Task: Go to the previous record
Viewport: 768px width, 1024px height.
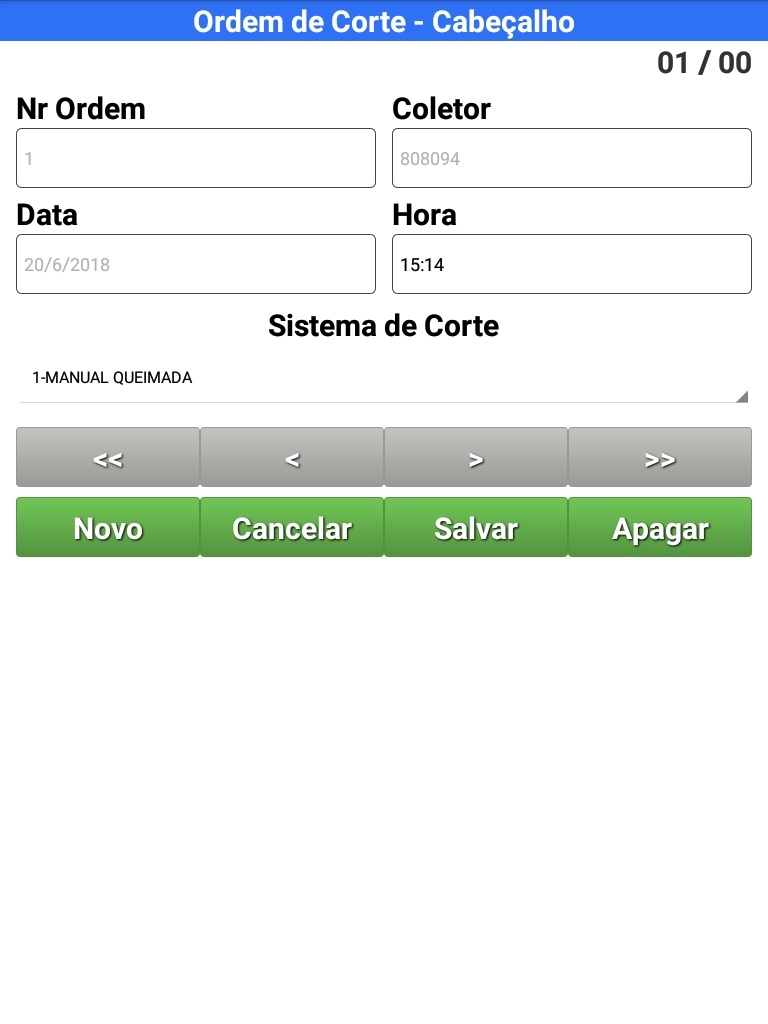Action: point(292,458)
